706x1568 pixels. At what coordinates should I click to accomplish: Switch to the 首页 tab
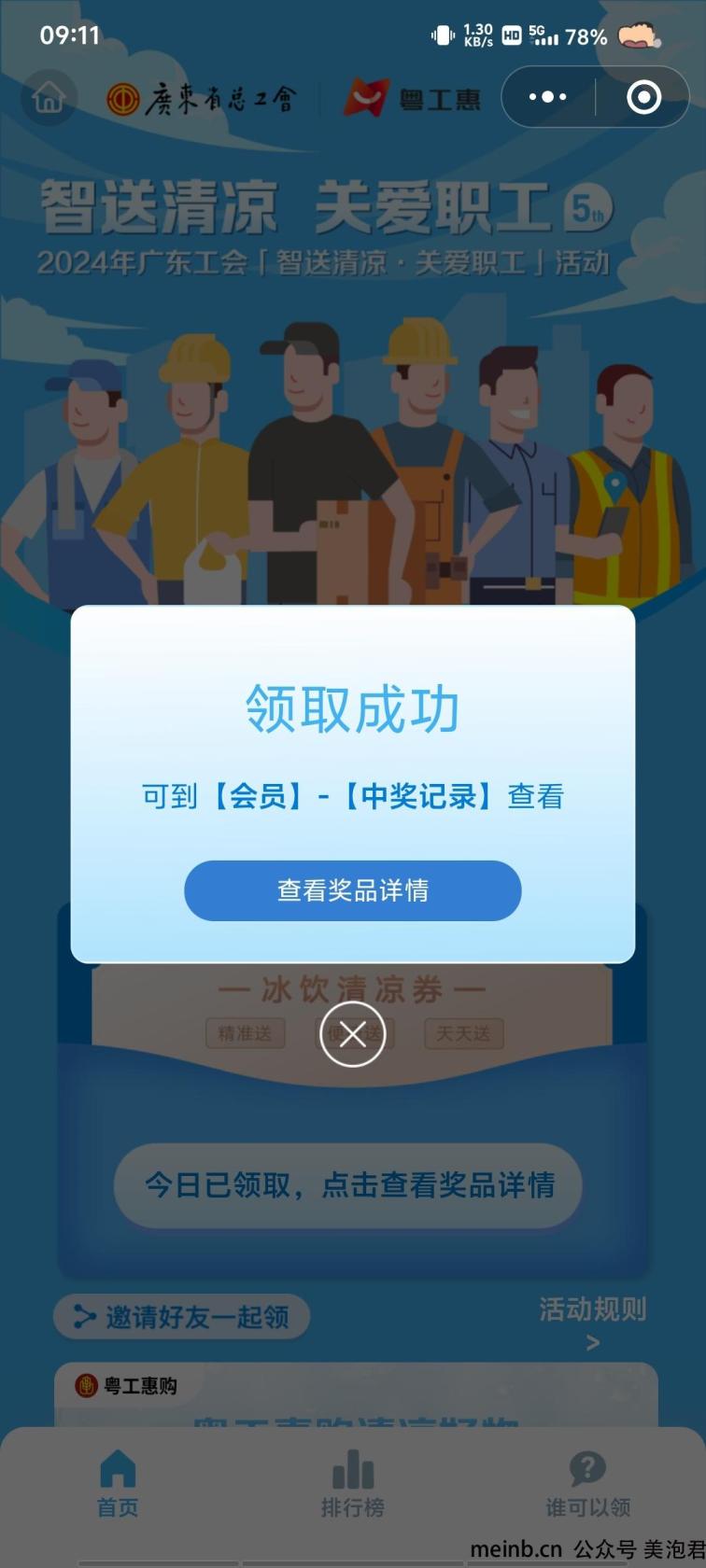tap(118, 1484)
